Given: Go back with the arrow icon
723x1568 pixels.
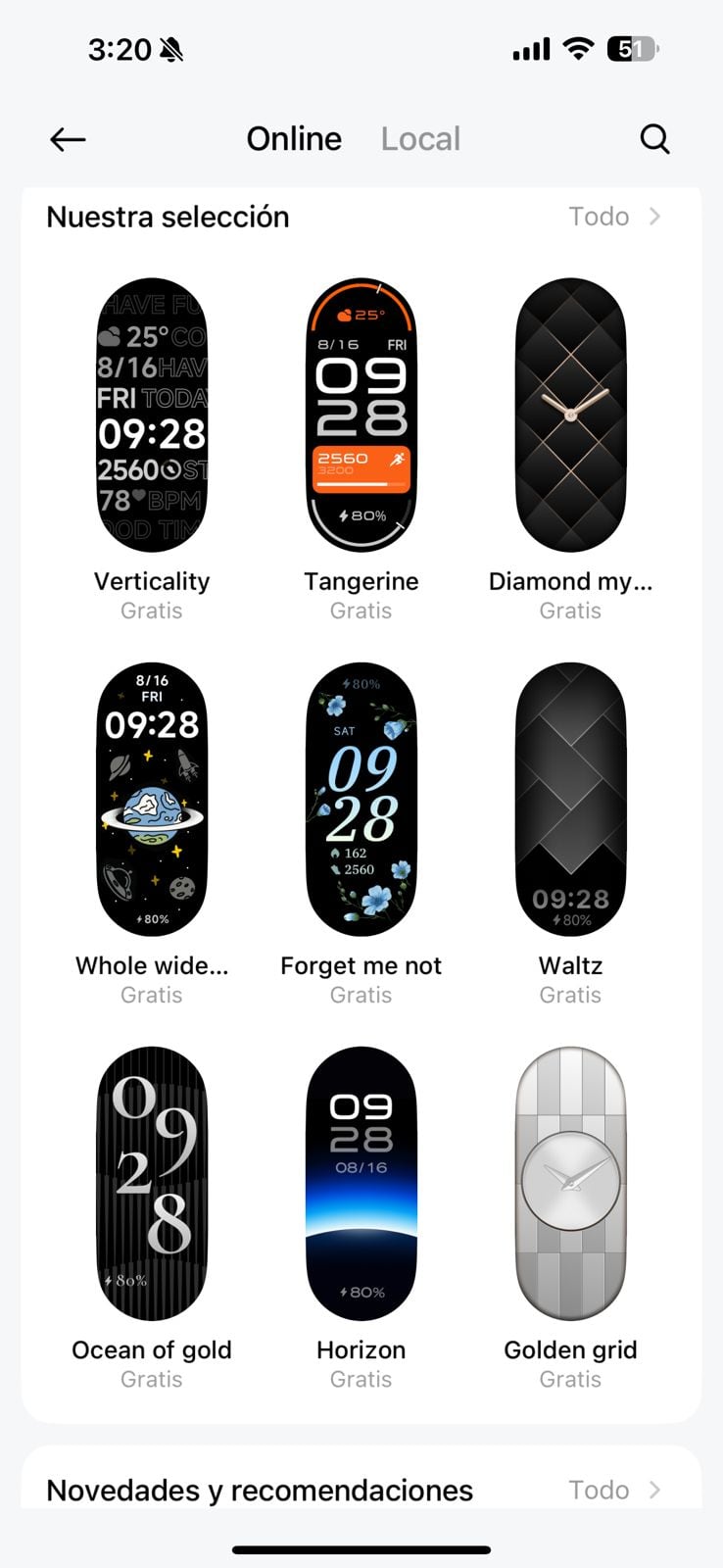Looking at the screenshot, I should tap(68, 139).
